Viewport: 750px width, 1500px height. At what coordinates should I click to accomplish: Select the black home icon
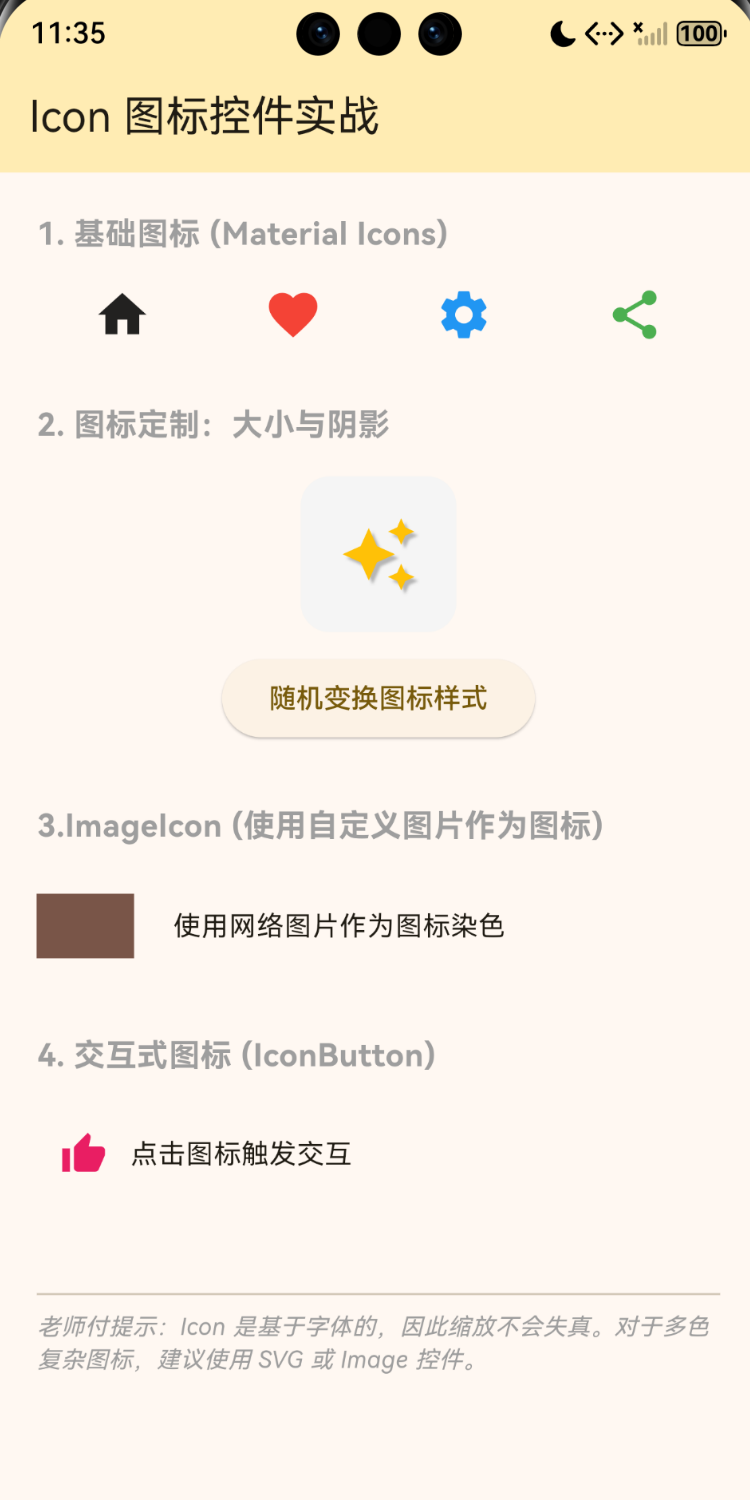[121, 314]
